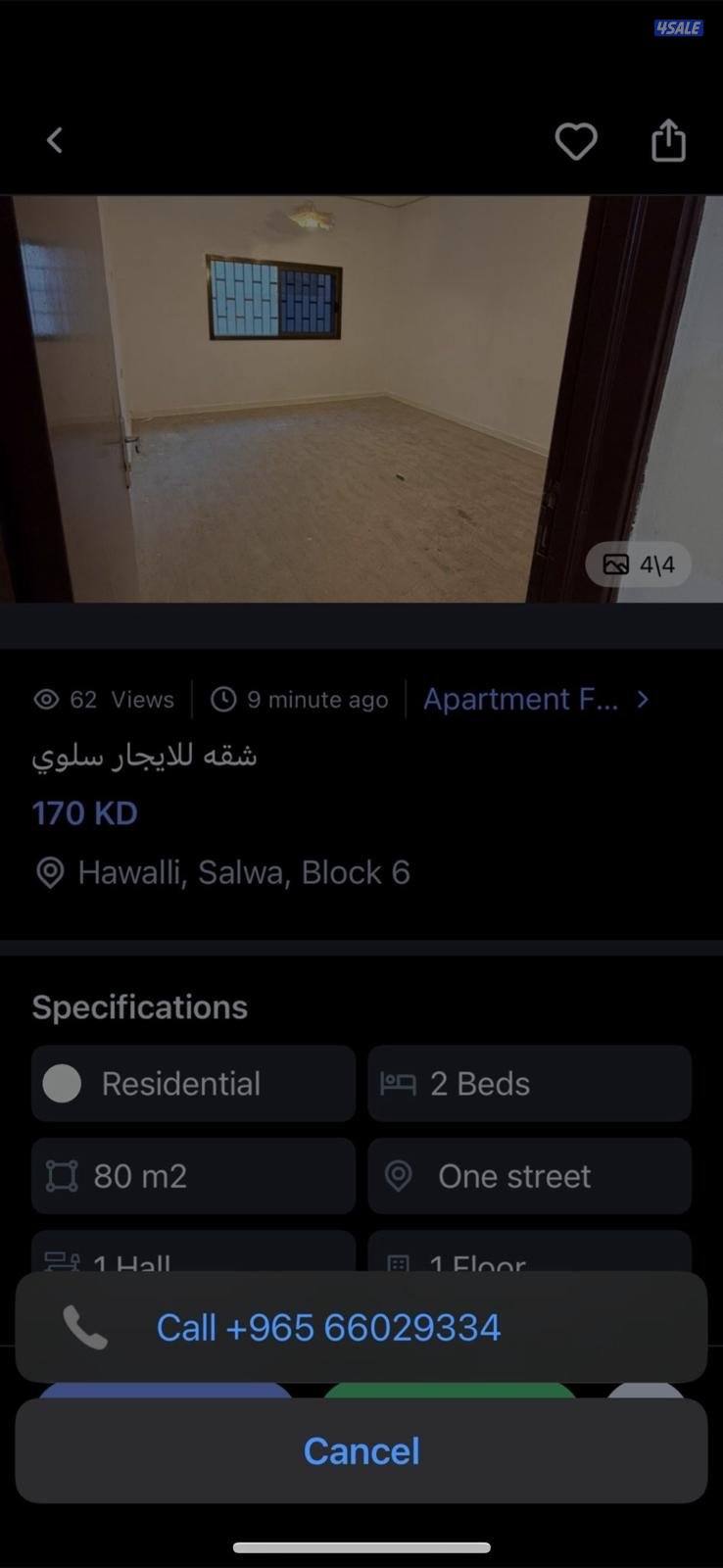Cancel the call action sheet
Viewport: 723px width, 1568px height.
tap(361, 1450)
